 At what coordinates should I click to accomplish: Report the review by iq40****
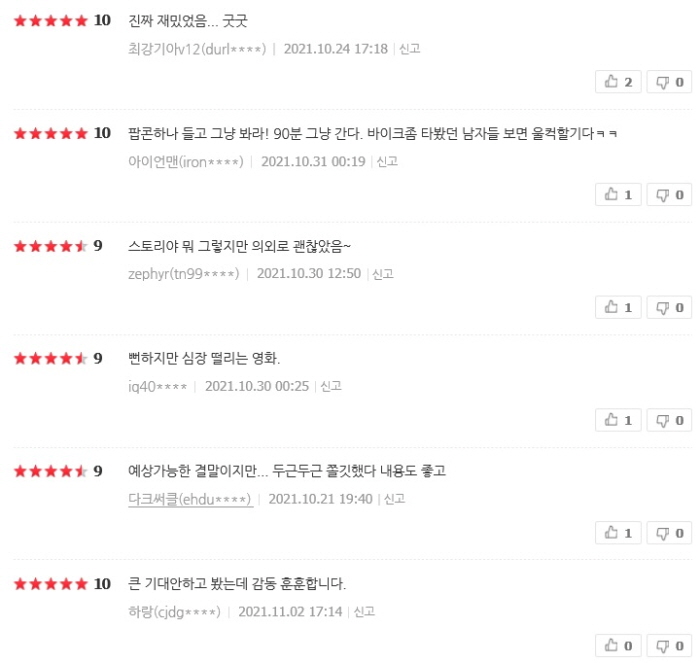click(x=331, y=386)
